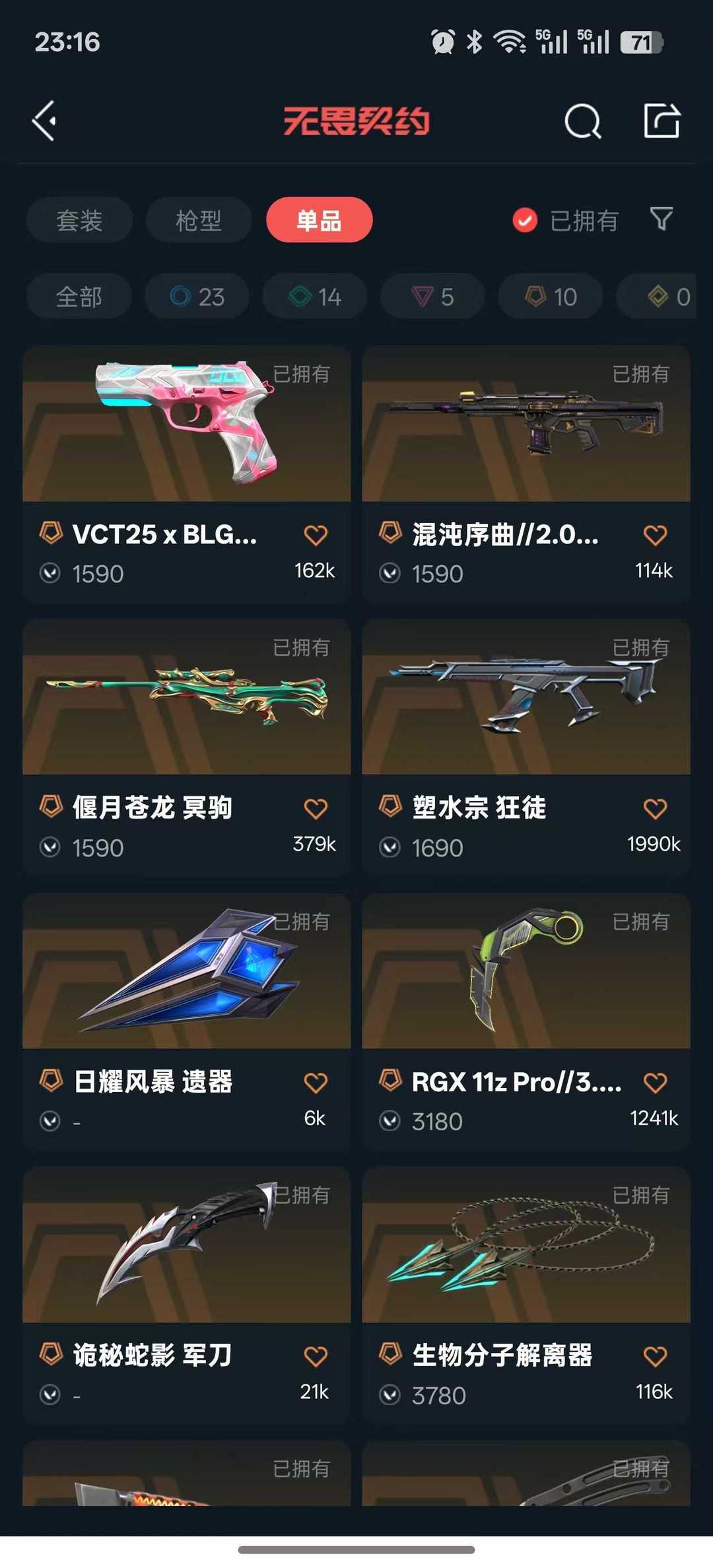Select the 全部 rarity chip
Image resolution: width=713 pixels, height=1568 pixels.
coord(79,296)
